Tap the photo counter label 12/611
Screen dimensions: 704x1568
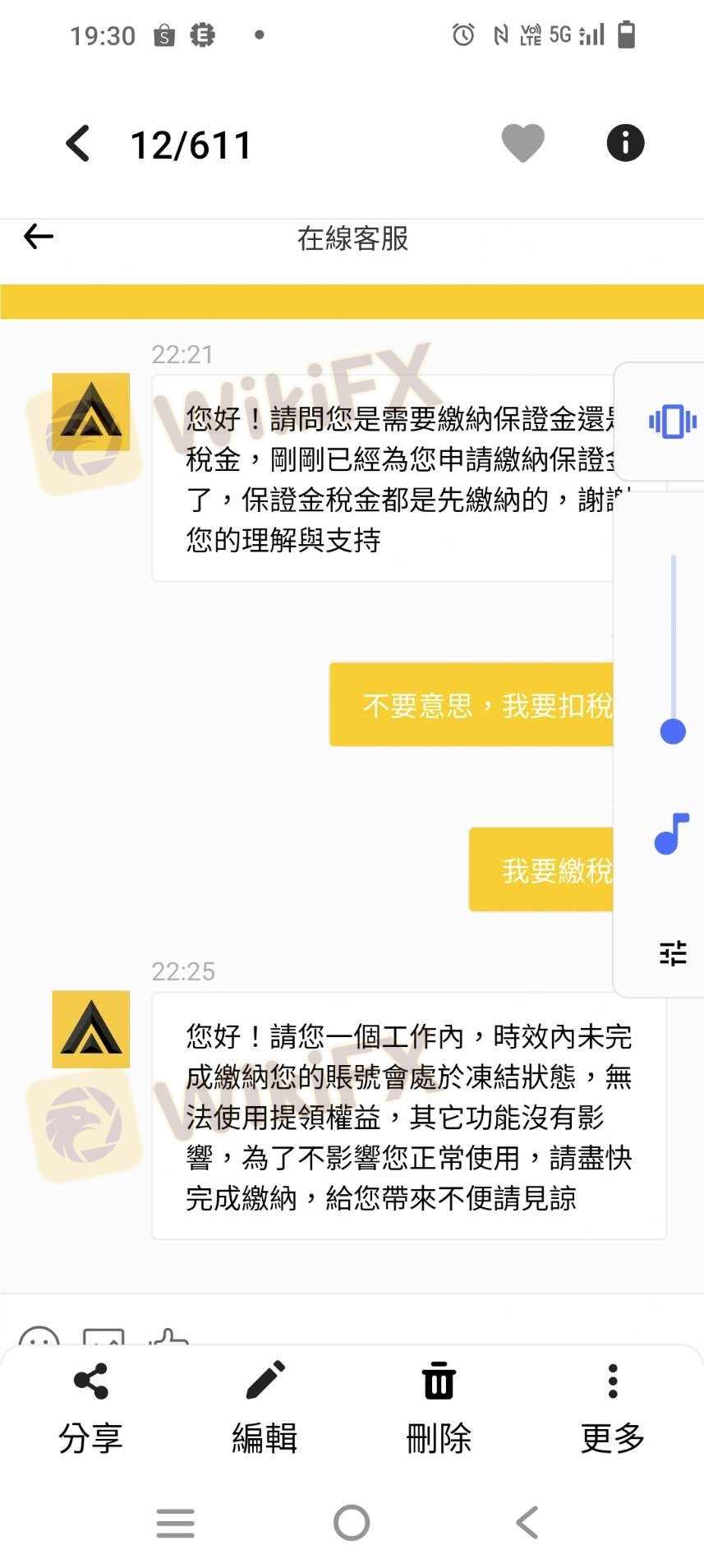click(191, 143)
